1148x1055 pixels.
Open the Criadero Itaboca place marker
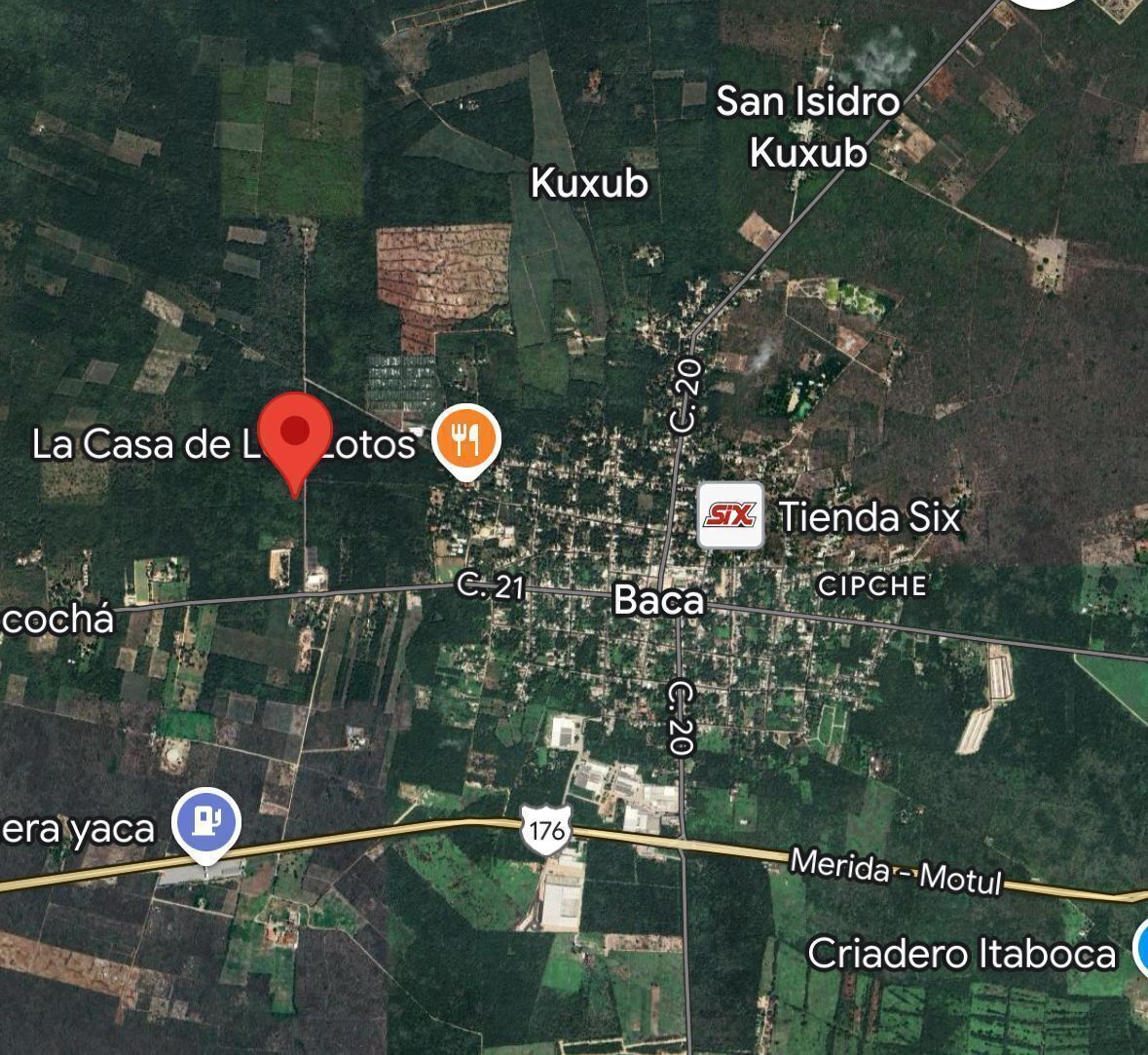pos(1141,950)
